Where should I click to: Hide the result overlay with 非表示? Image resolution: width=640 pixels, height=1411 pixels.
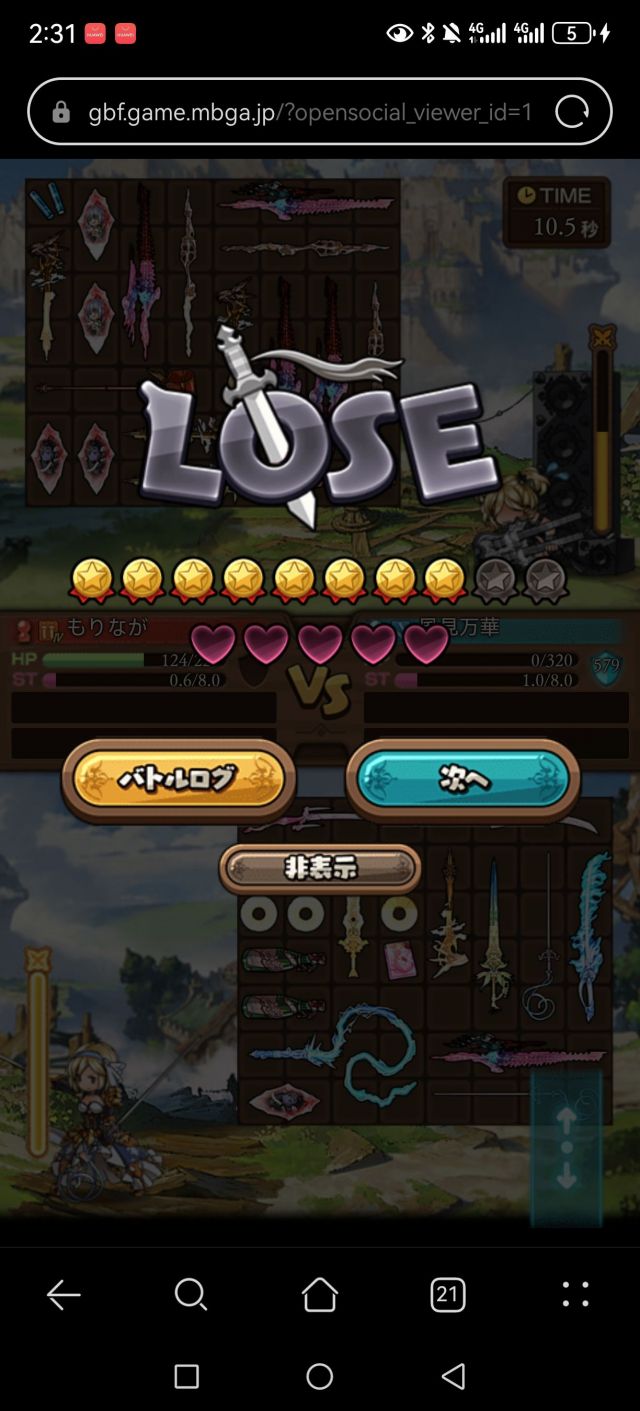point(320,868)
